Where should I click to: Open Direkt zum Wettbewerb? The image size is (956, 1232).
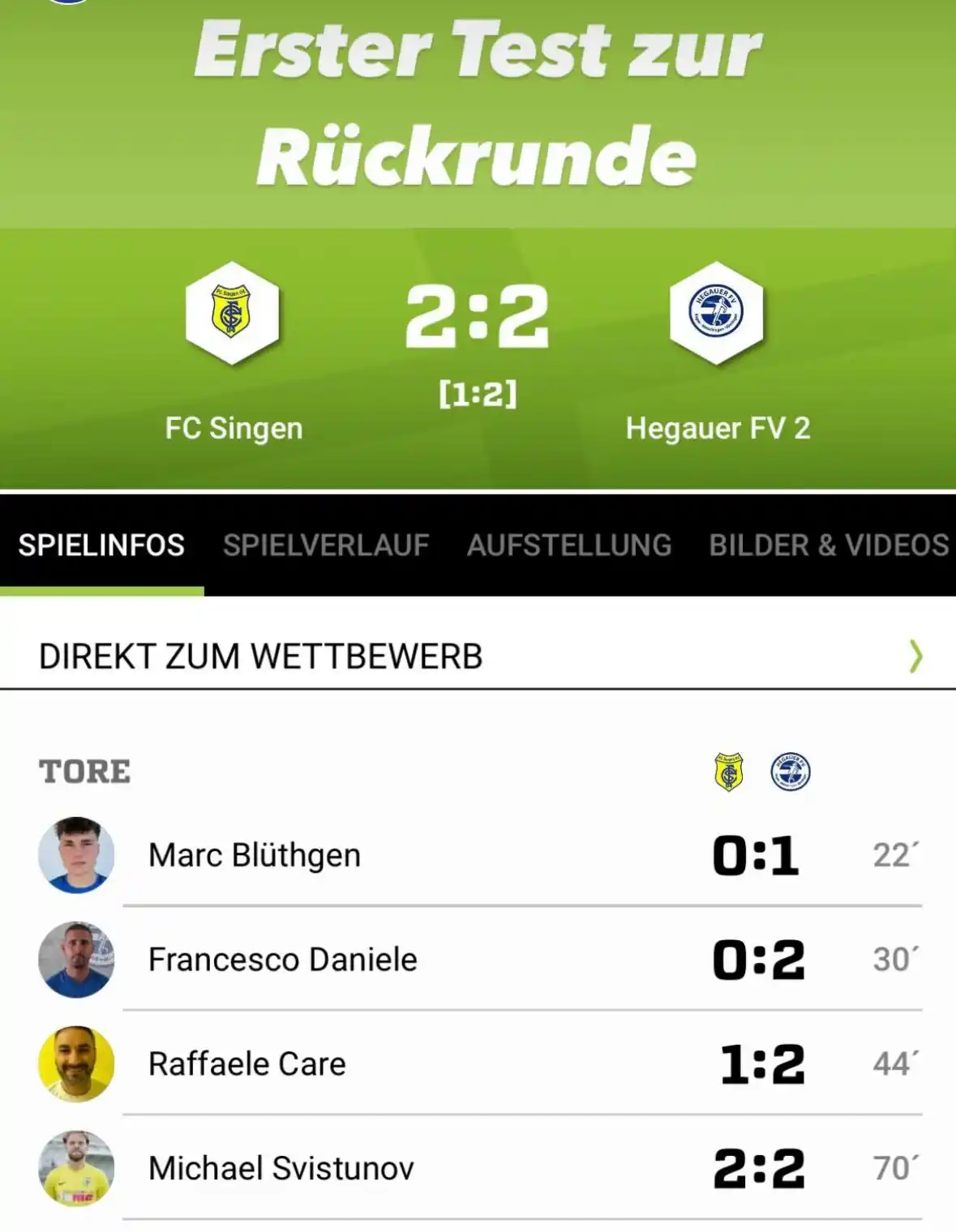tap(478, 657)
